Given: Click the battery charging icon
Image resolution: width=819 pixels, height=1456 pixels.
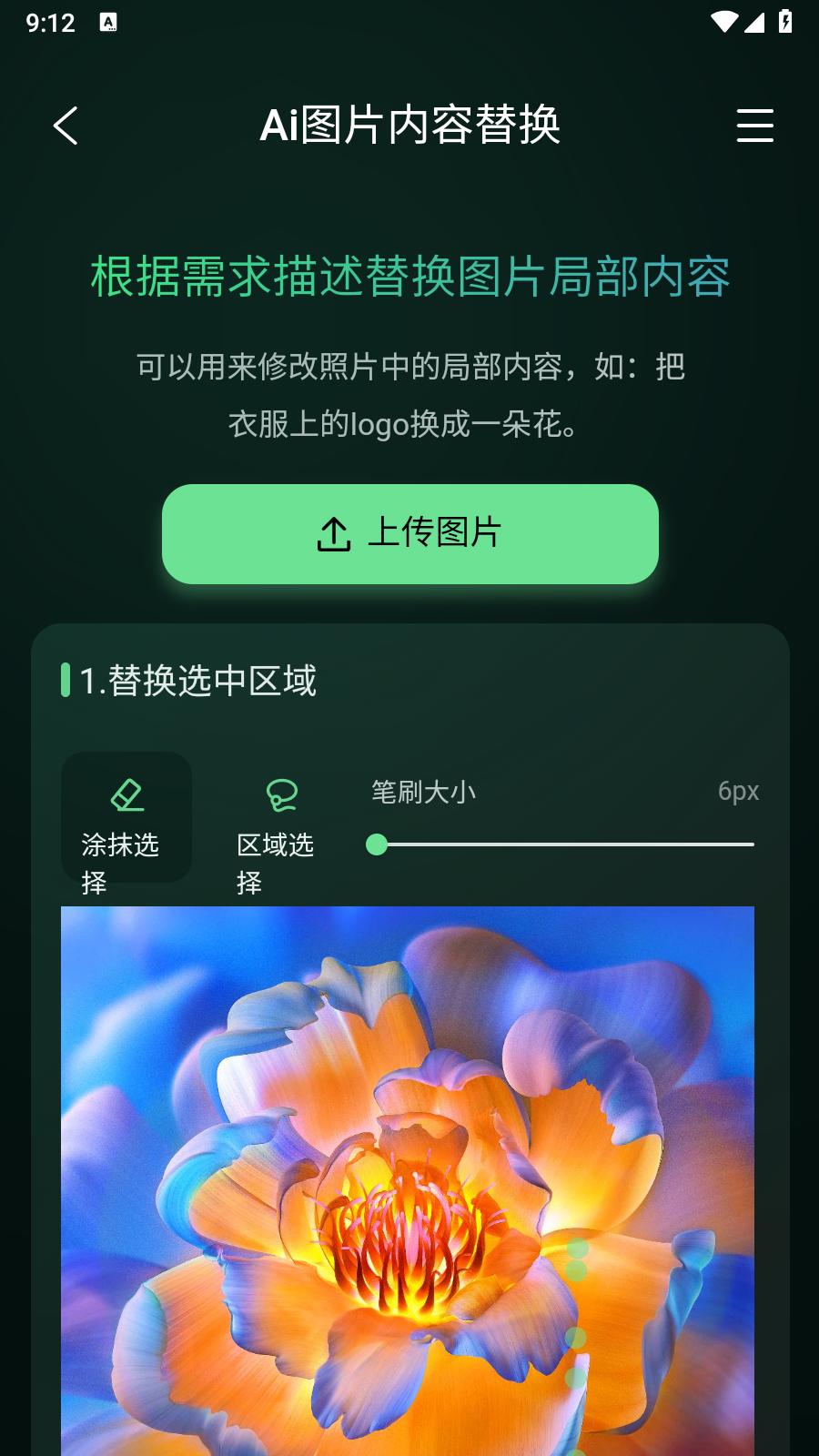Looking at the screenshot, I should (x=785, y=23).
